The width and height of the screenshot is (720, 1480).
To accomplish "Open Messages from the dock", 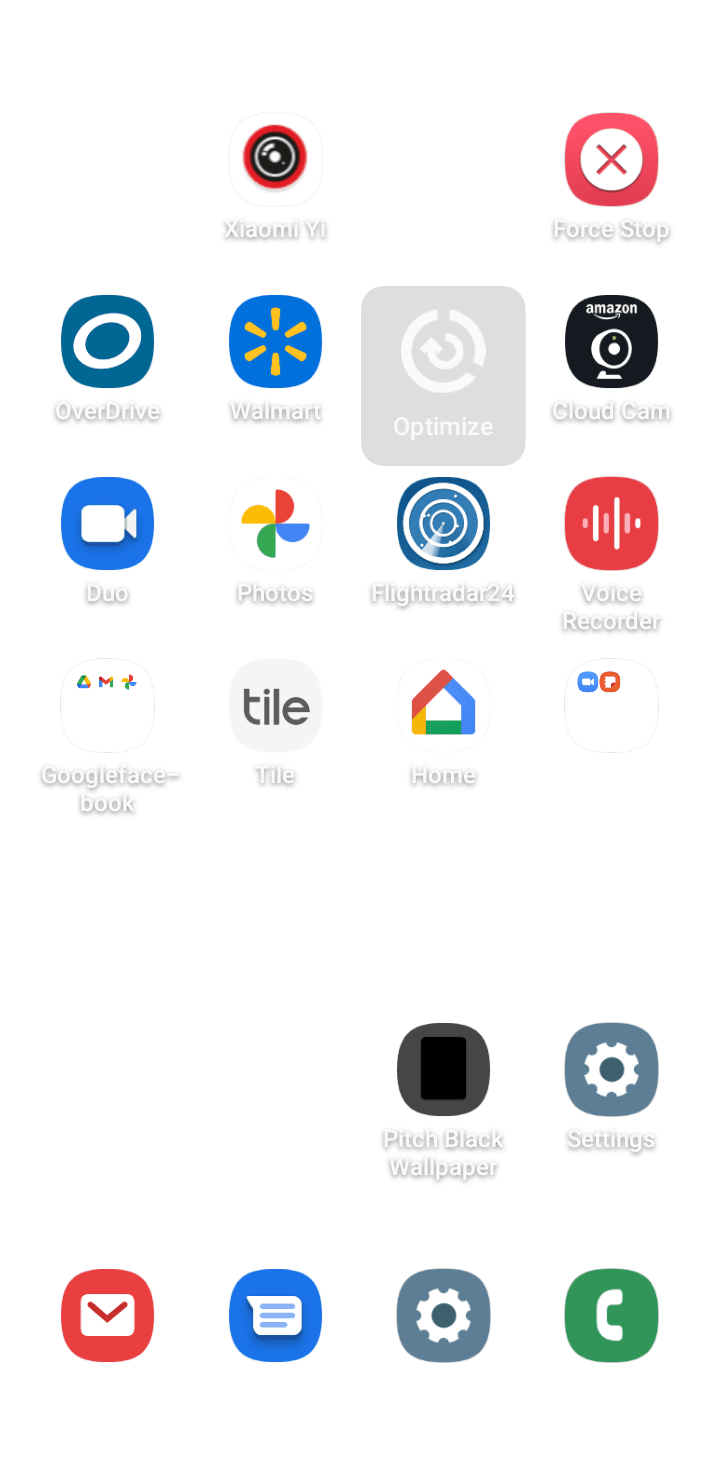I will coord(275,1316).
